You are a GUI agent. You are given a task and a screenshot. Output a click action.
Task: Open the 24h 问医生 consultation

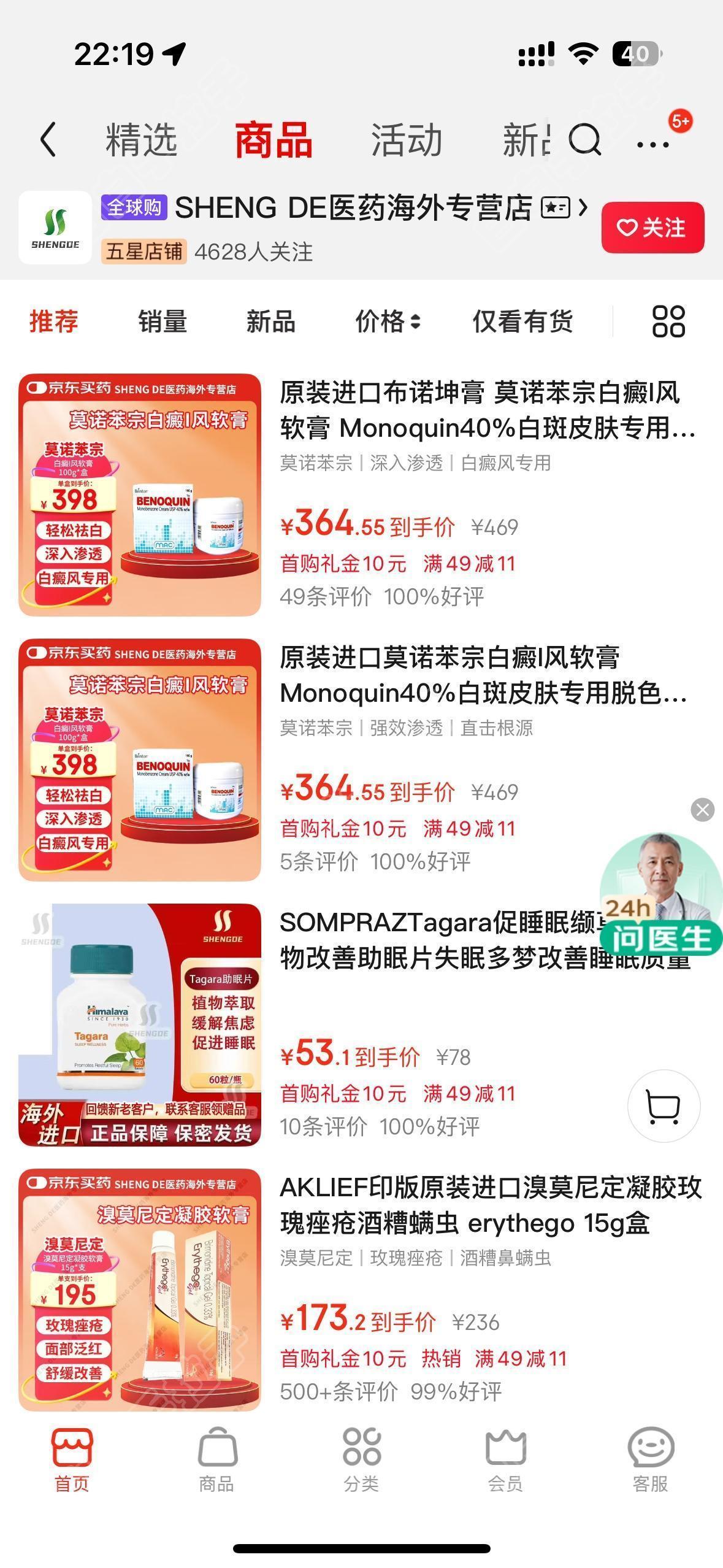coord(661,896)
